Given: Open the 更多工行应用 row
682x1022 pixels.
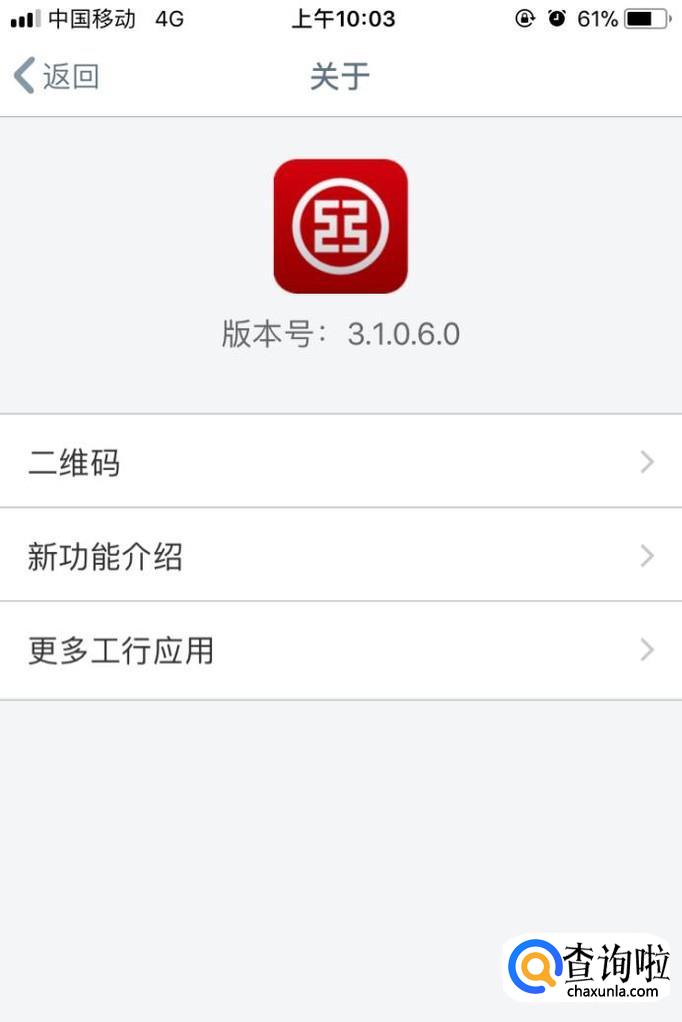Looking at the screenshot, I should (340, 651).
